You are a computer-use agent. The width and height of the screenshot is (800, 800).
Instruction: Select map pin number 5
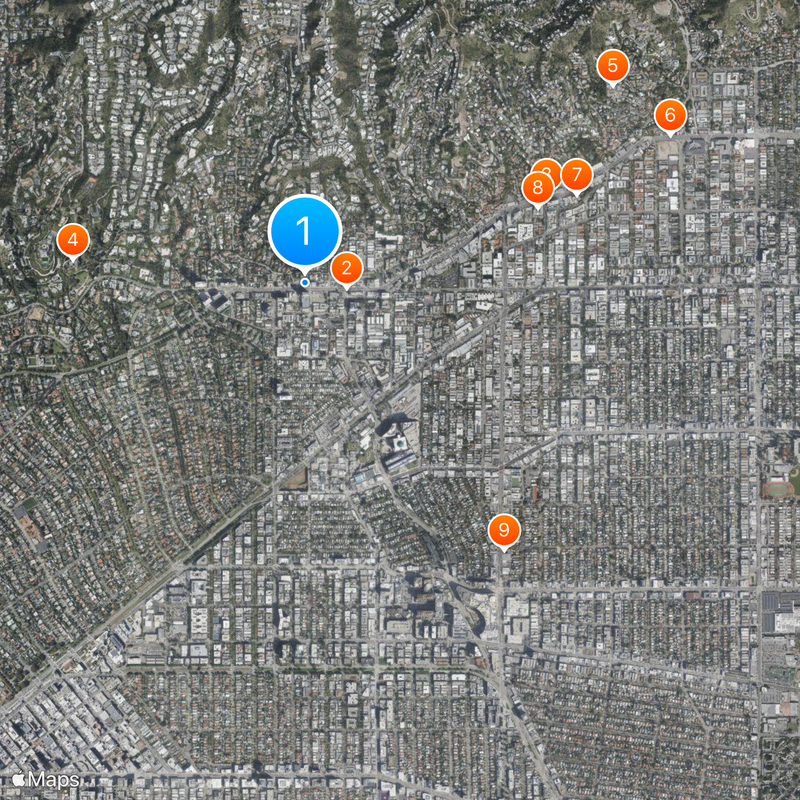click(x=612, y=67)
